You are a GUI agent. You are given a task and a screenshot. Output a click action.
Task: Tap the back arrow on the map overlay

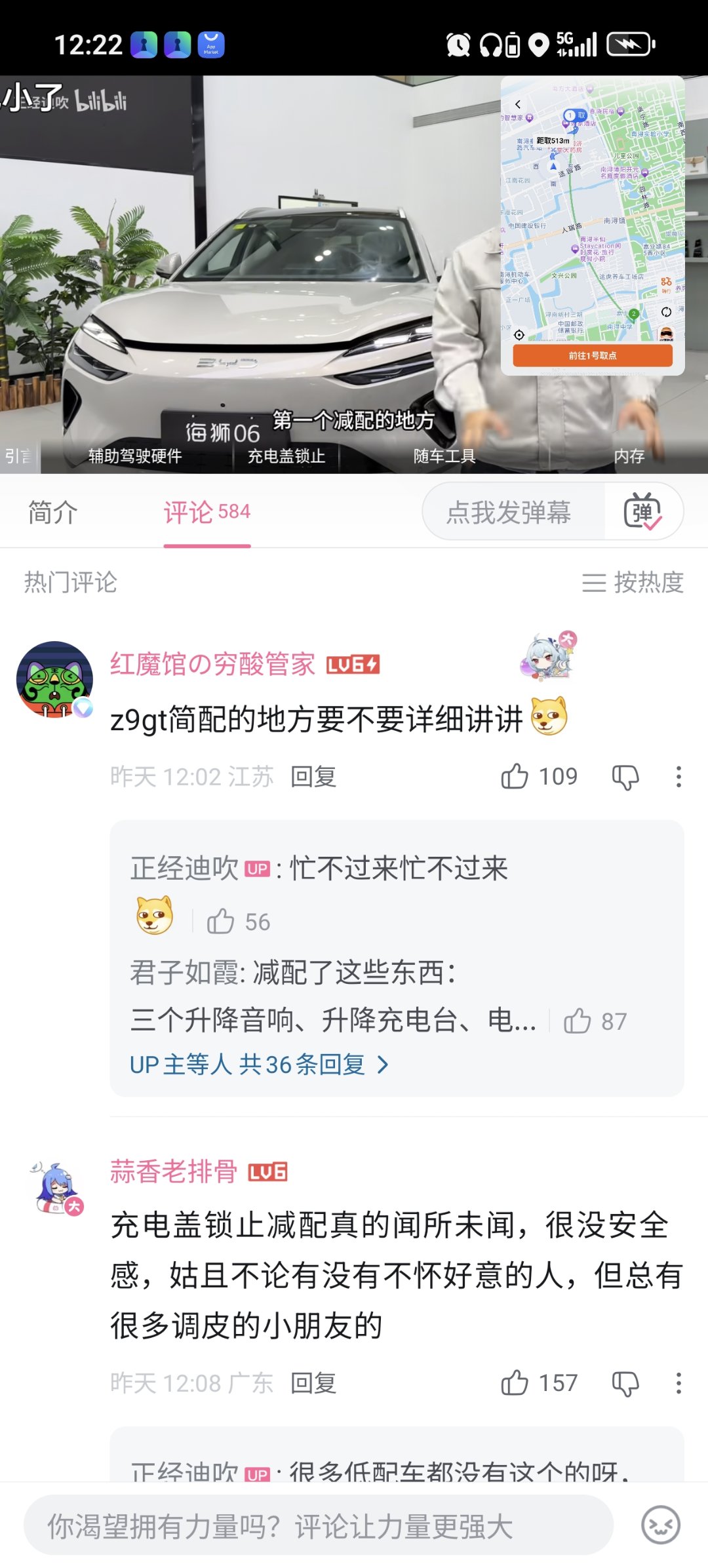tap(519, 104)
